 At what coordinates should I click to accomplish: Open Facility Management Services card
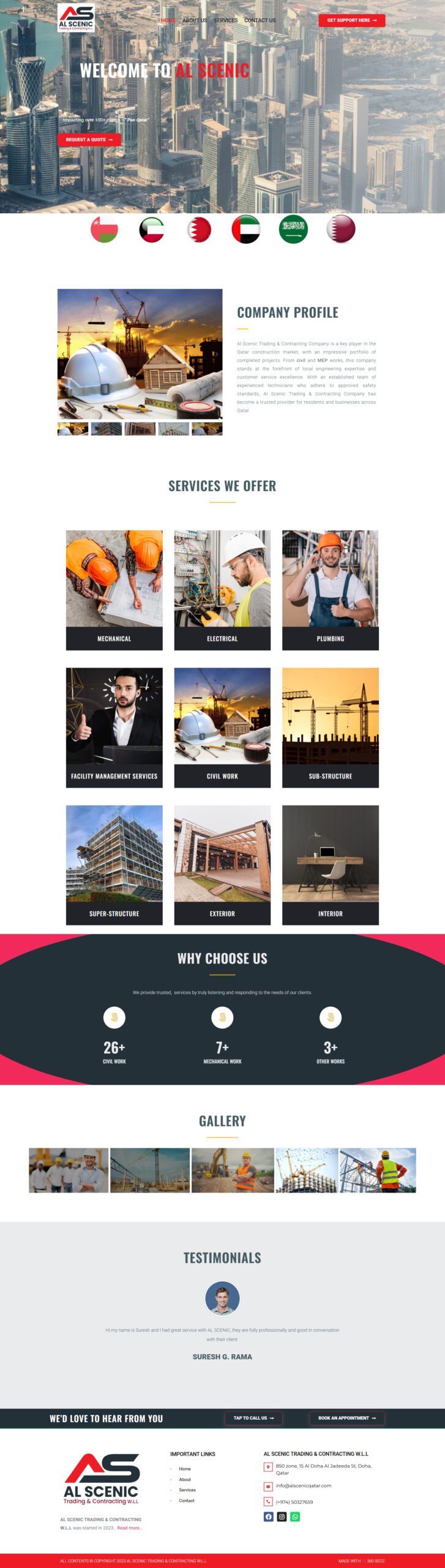coord(114,727)
